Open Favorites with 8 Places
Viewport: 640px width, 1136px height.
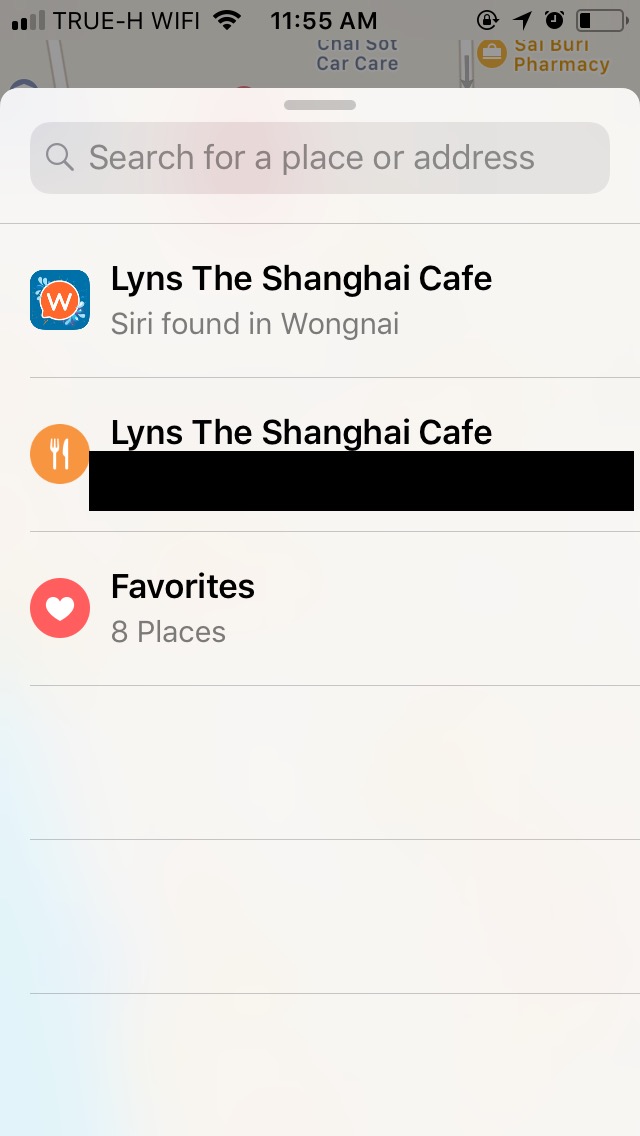coord(320,609)
